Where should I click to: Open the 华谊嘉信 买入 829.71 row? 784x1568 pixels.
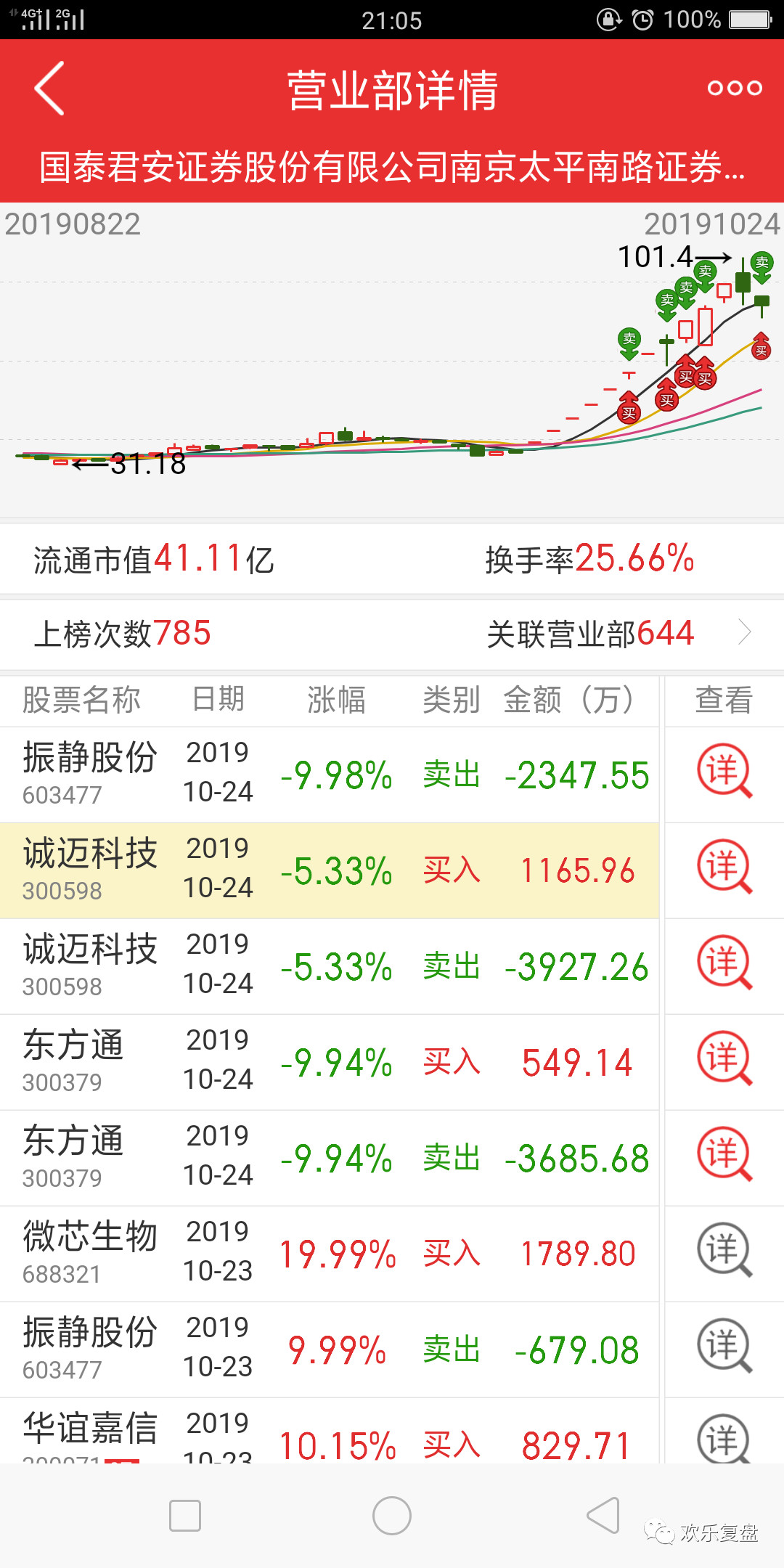pyautogui.click(x=329, y=1431)
